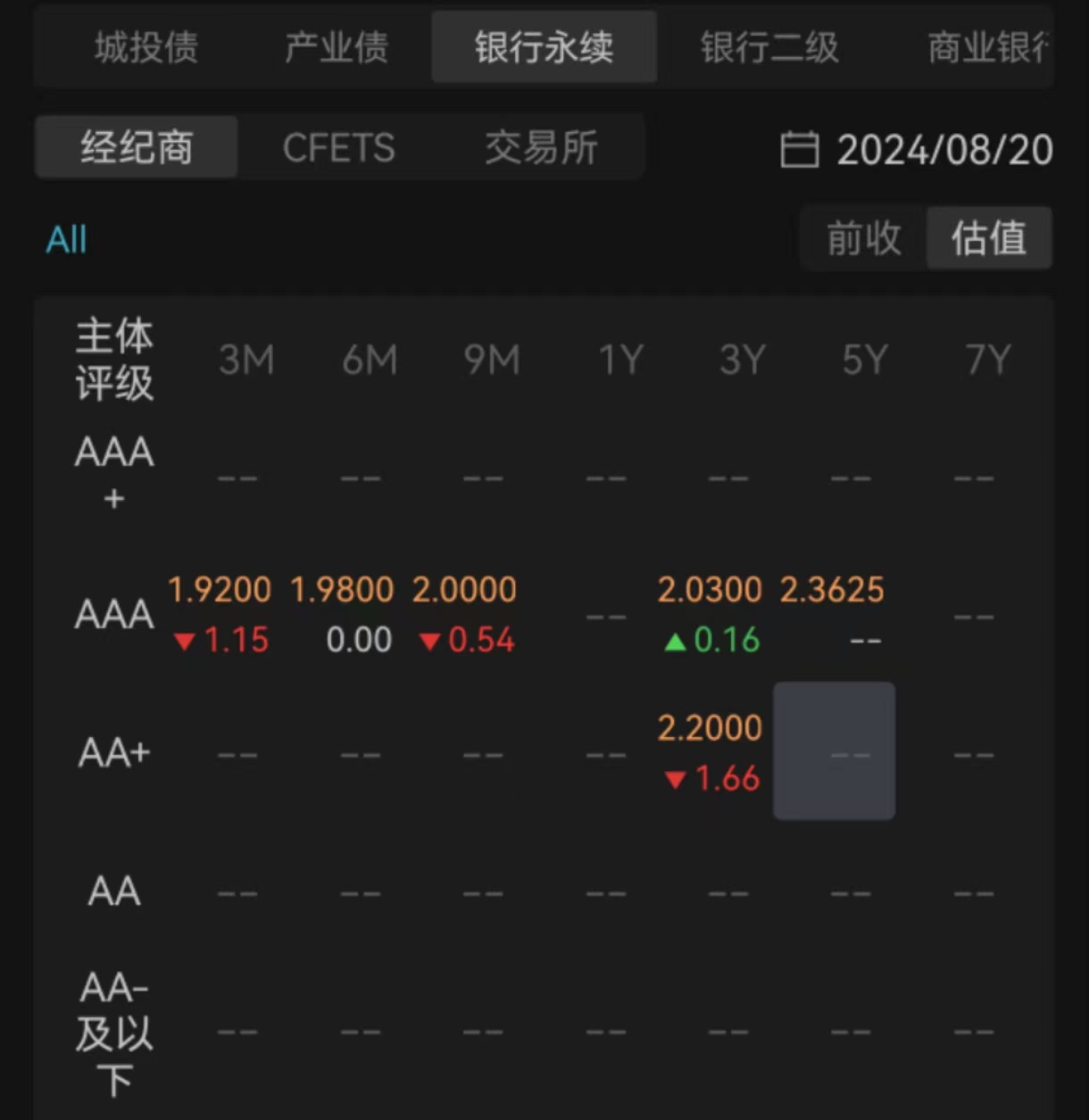The width and height of the screenshot is (1089, 1120).
Task: Click the red down arrow beside 1.66
Action: point(676,779)
